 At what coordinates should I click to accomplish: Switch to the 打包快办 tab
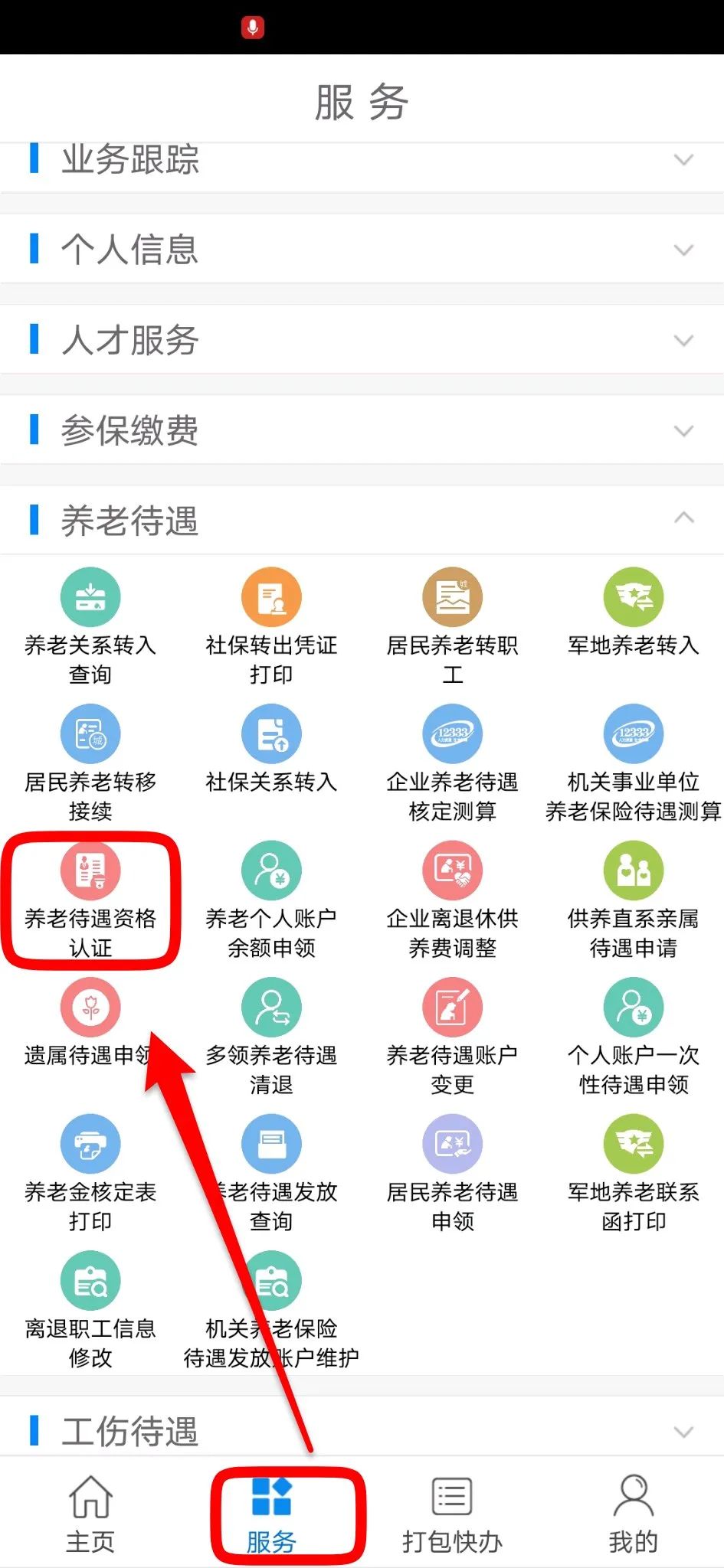pyautogui.click(x=452, y=1514)
